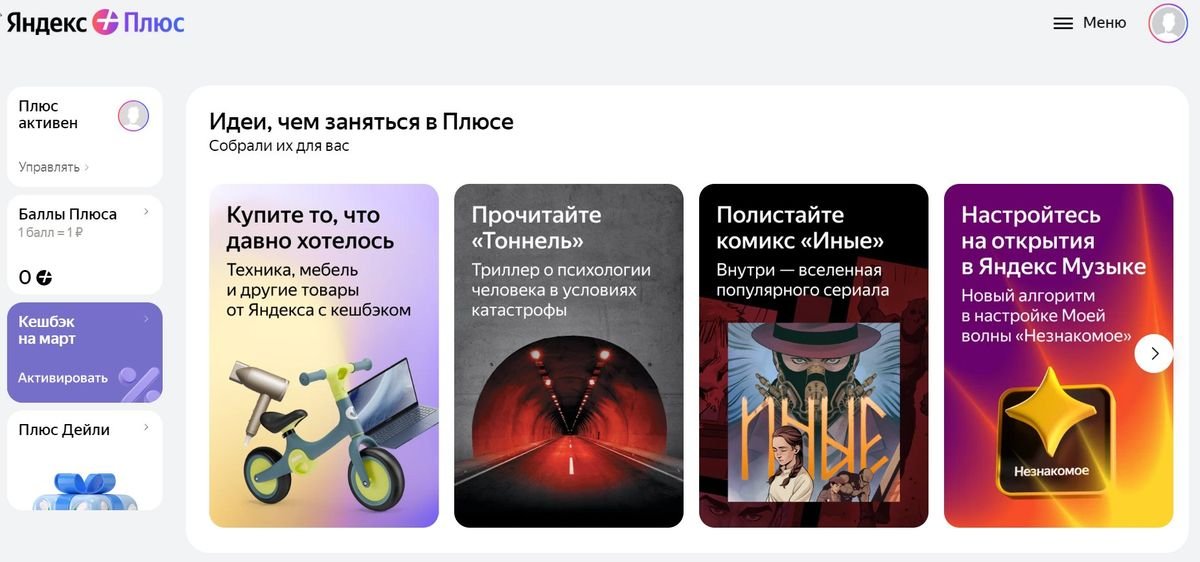The width and height of the screenshot is (1200, 562).
Task: Open the Прочитайте «Тоннель» card
Action: click(x=568, y=355)
